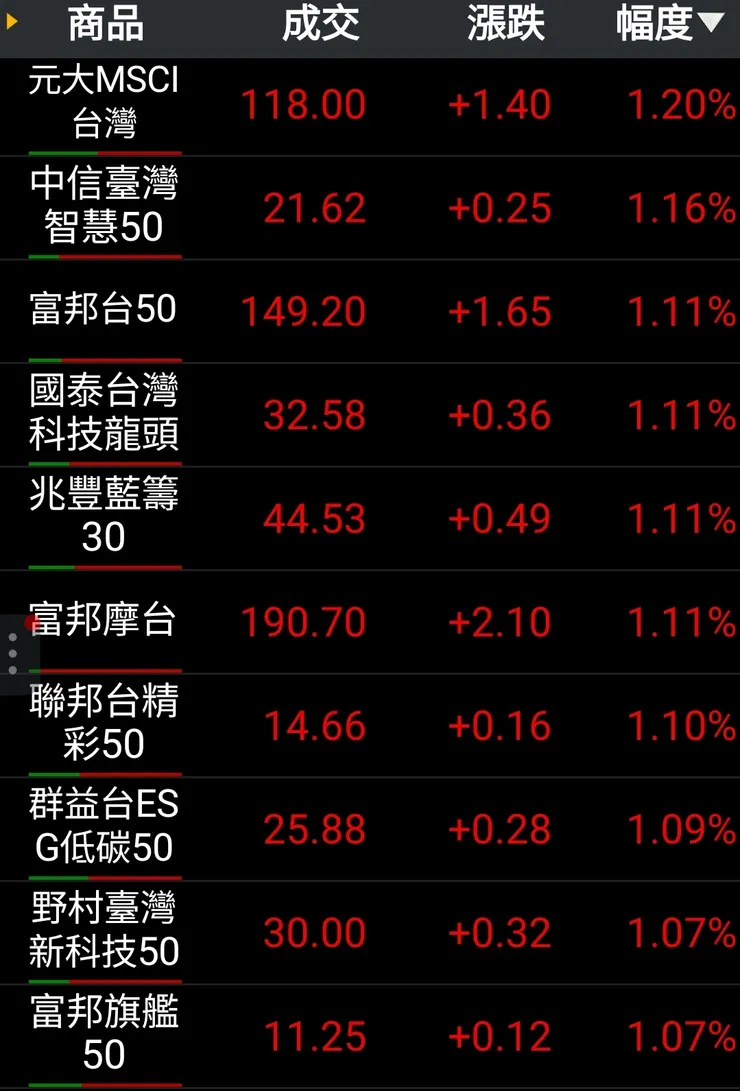Sort the list by 幅度 column
Image resolution: width=740 pixels, height=1091 pixels.
point(668,24)
